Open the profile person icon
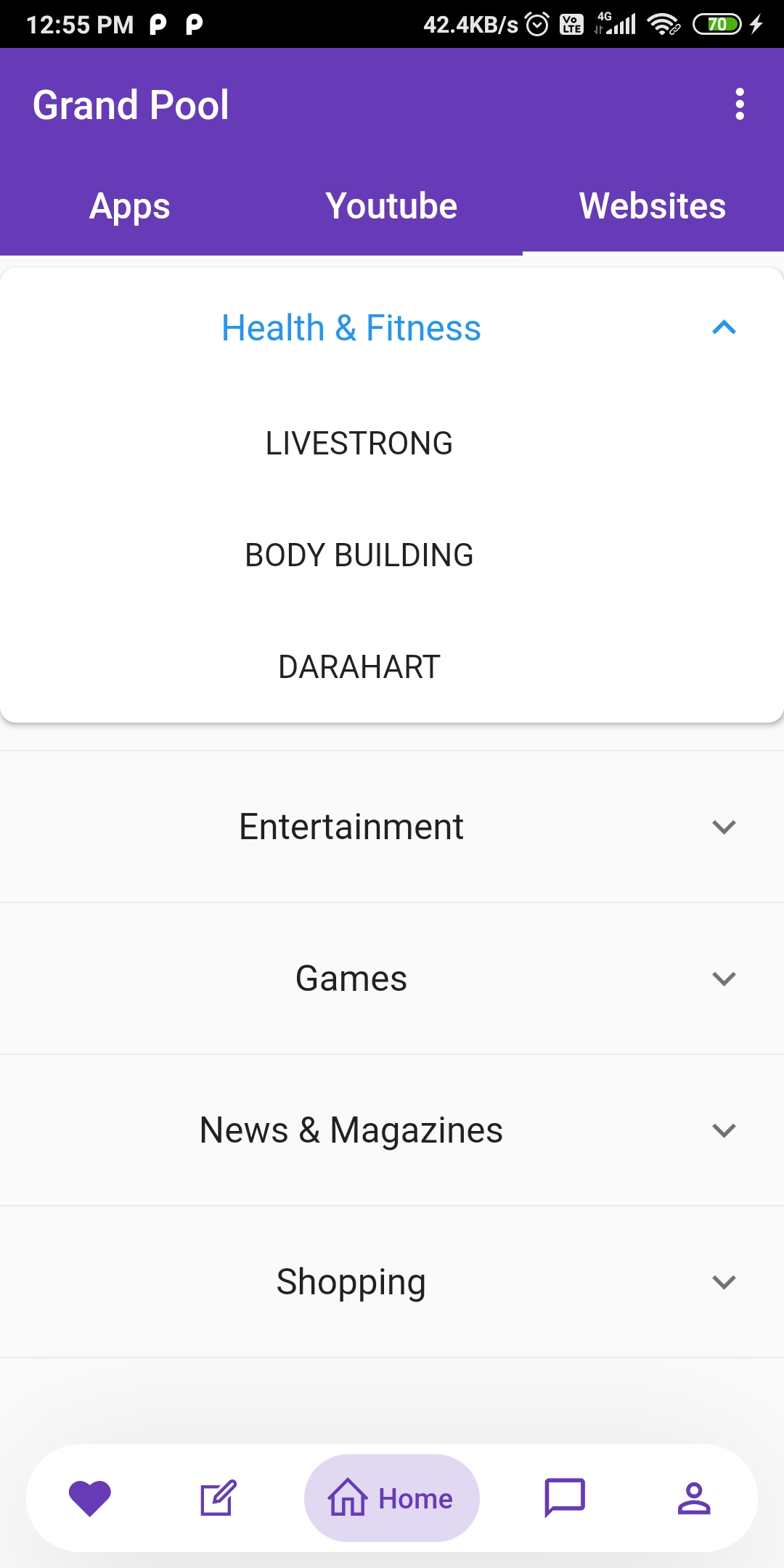This screenshot has height=1568, width=784. click(x=693, y=1498)
